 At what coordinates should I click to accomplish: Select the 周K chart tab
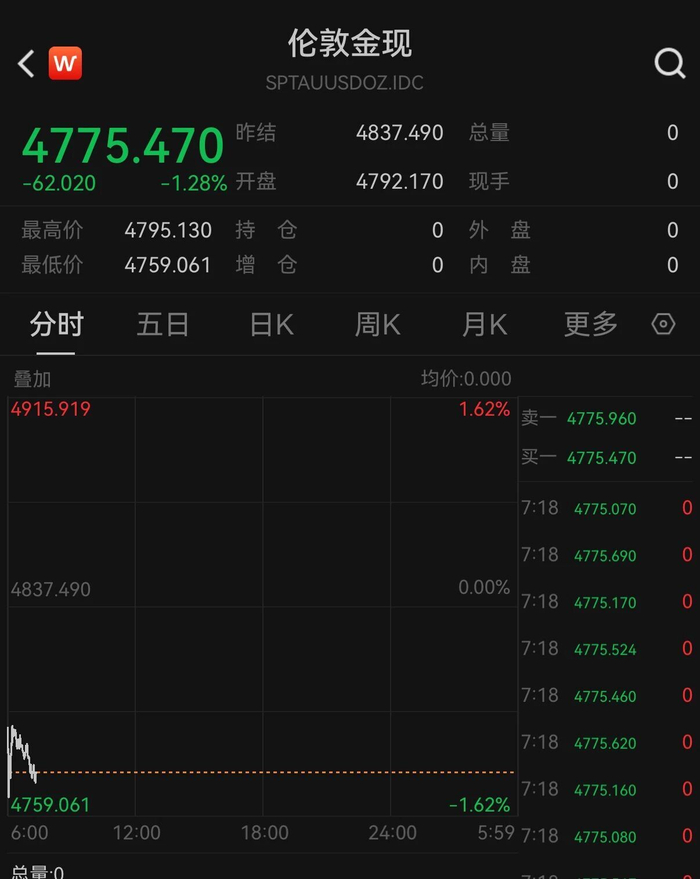pos(378,325)
